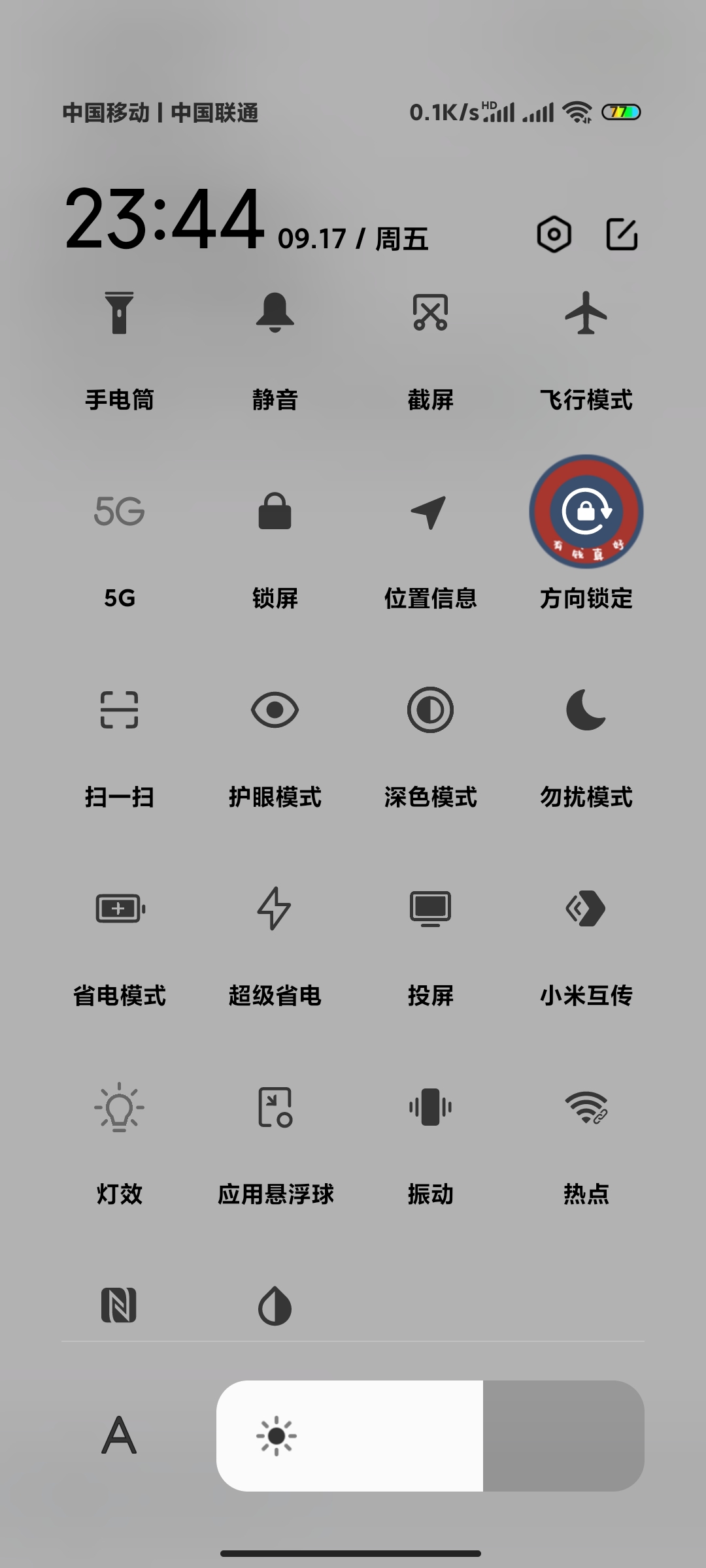The height and width of the screenshot is (1568, 706).
Task: Set brightness on the slider
Action: (430, 1435)
